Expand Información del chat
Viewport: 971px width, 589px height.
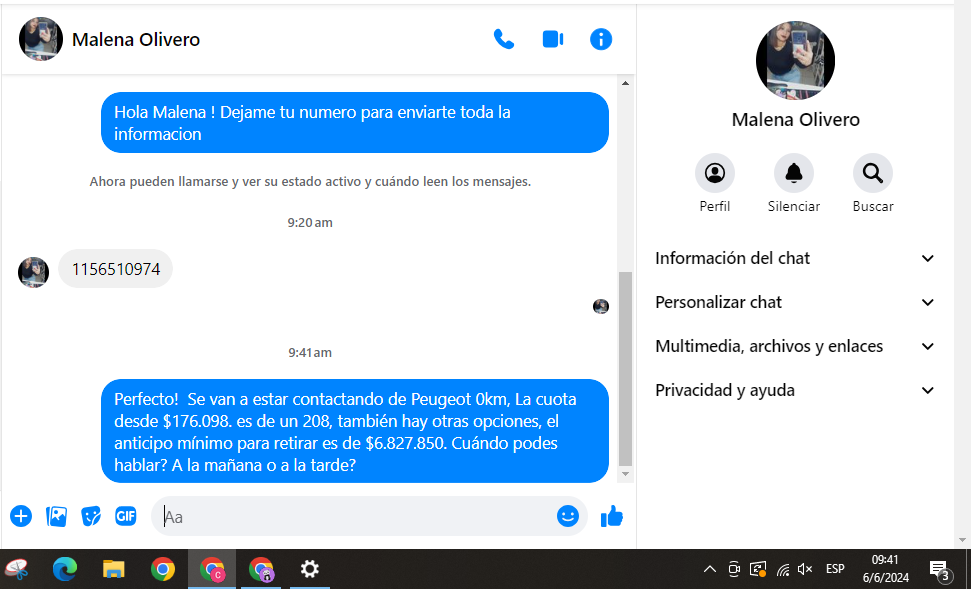(795, 258)
